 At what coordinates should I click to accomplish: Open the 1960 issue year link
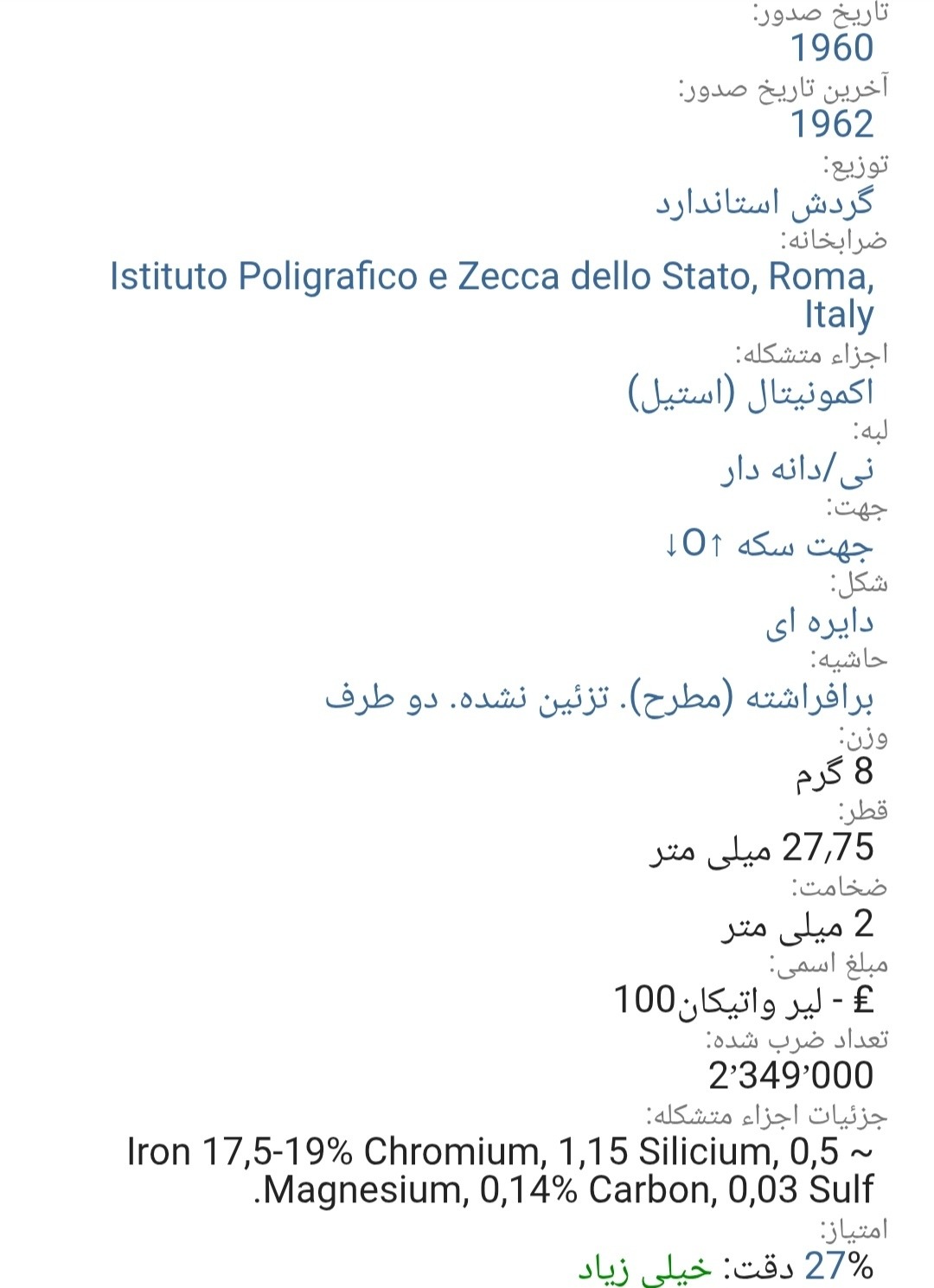(832, 48)
